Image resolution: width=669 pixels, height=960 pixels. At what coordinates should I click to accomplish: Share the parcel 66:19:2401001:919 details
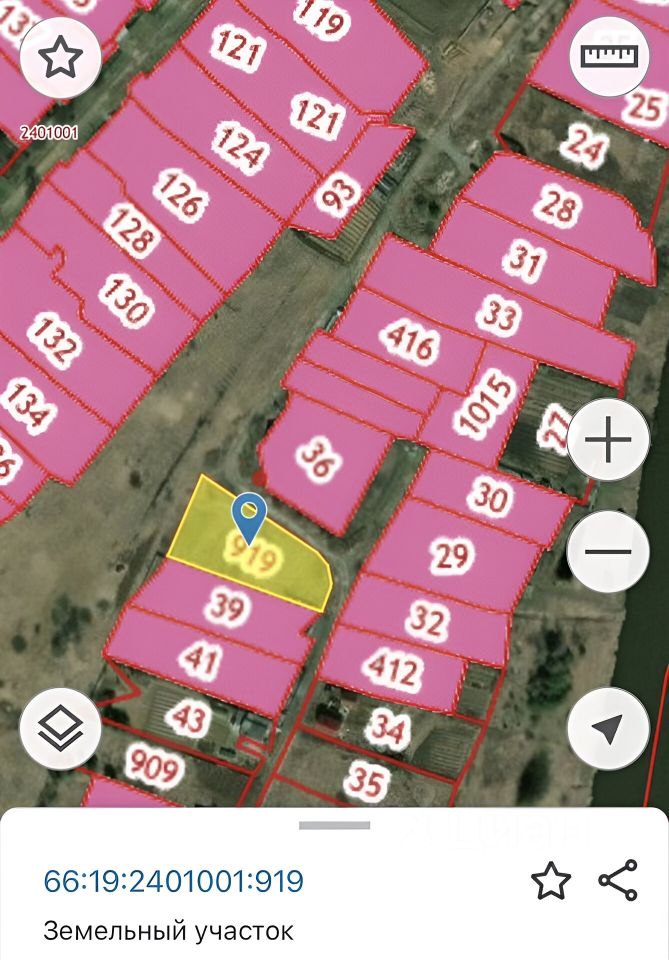pos(618,880)
